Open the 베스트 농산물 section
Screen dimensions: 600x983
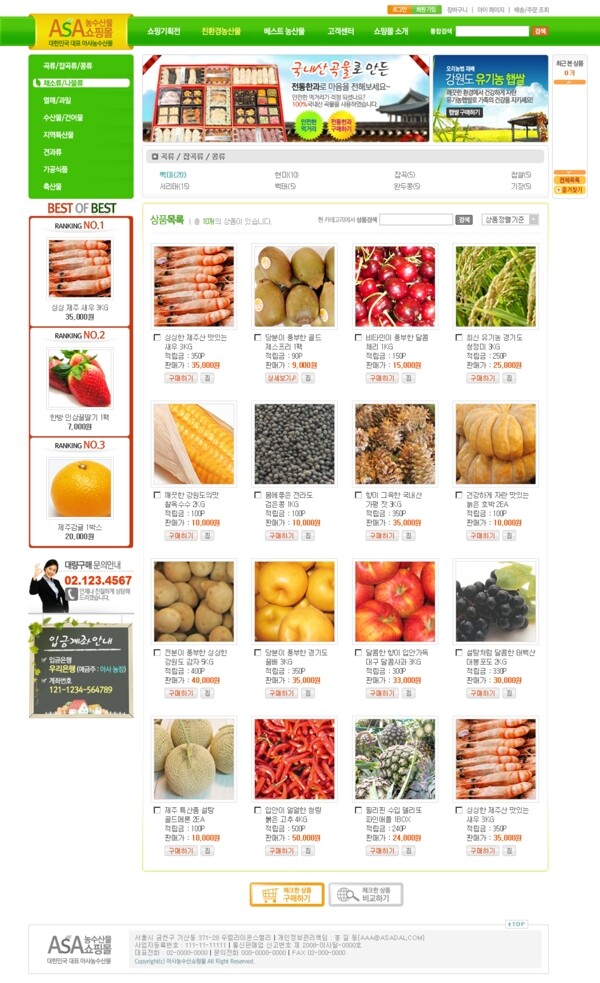[x=284, y=31]
